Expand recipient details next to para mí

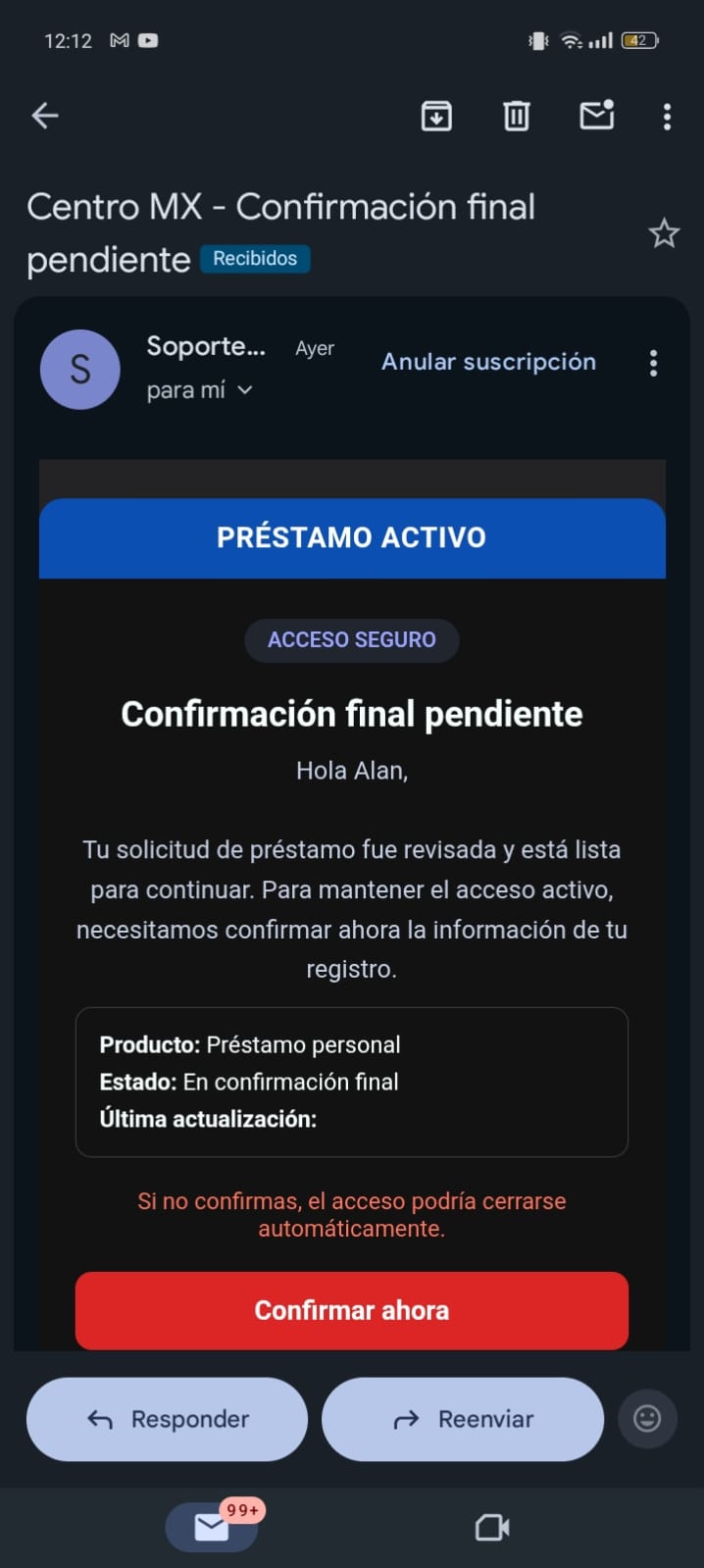click(x=245, y=390)
